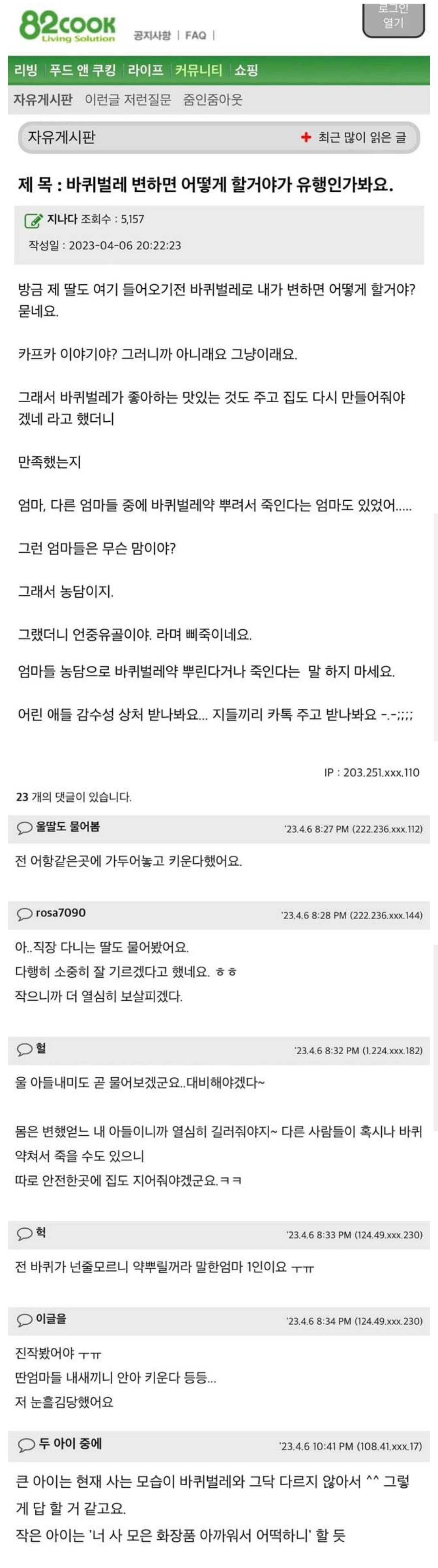Screen dimensions: 438x1568
Task: Switch to the 푸드 앤 쿠킹 menu
Action: click(x=82, y=71)
